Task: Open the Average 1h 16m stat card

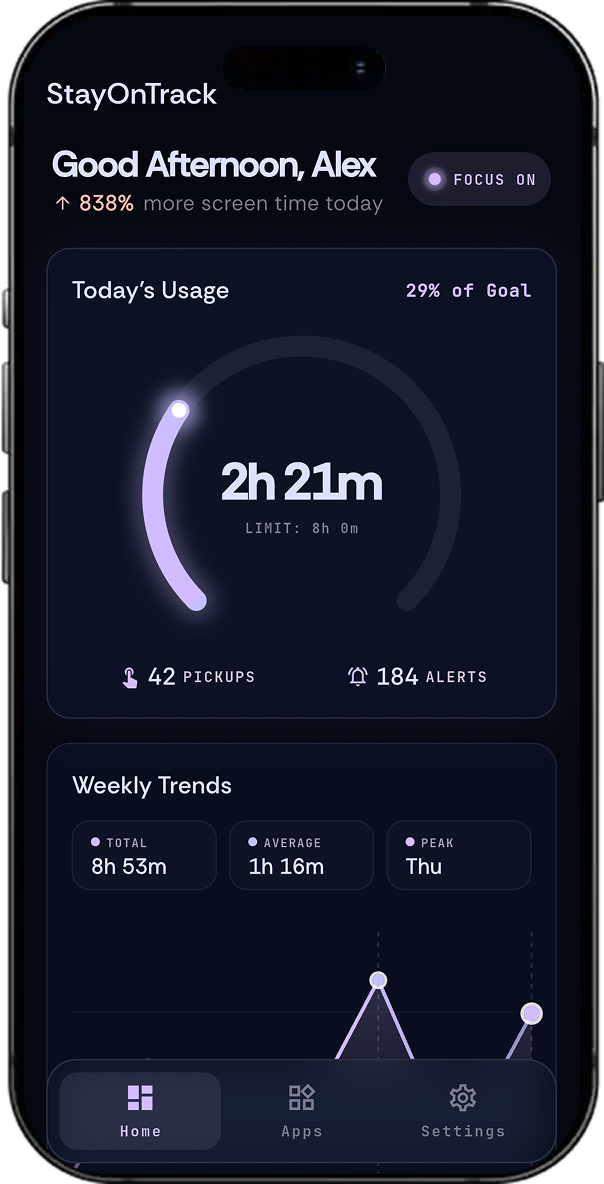Action: 301,856
